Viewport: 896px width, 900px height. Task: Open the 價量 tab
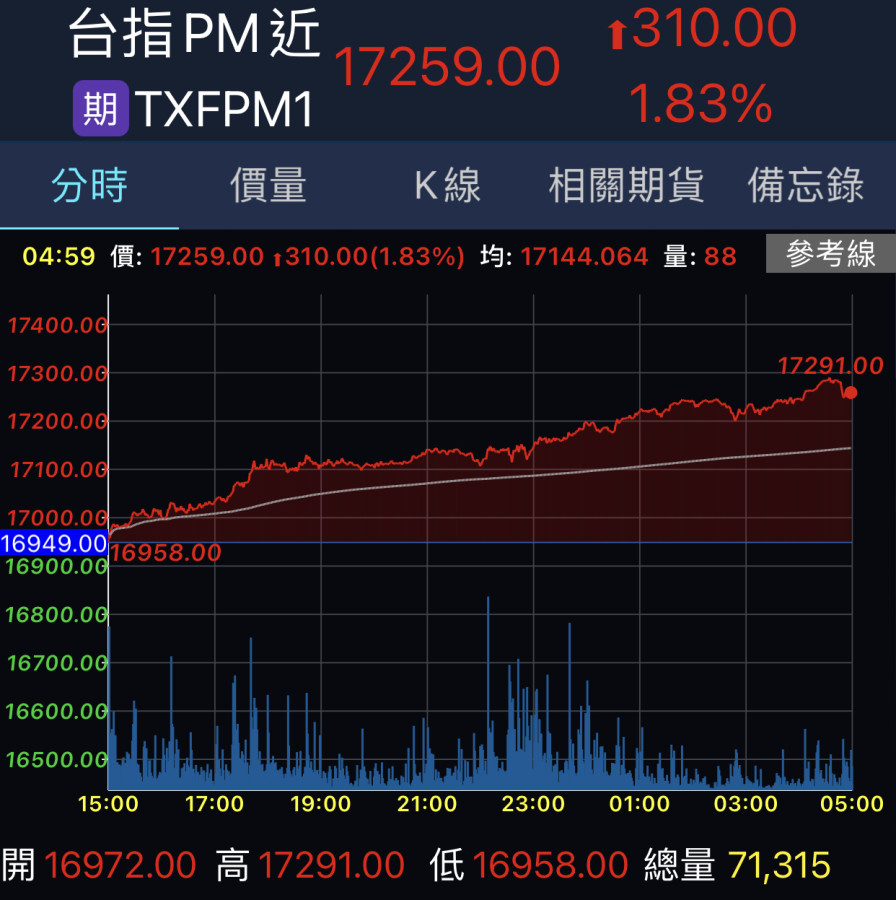pyautogui.click(x=268, y=186)
